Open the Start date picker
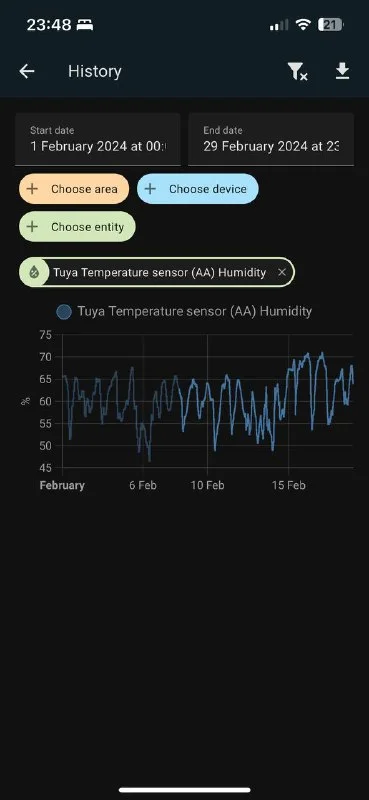This screenshot has height=800, width=369. (x=97, y=139)
